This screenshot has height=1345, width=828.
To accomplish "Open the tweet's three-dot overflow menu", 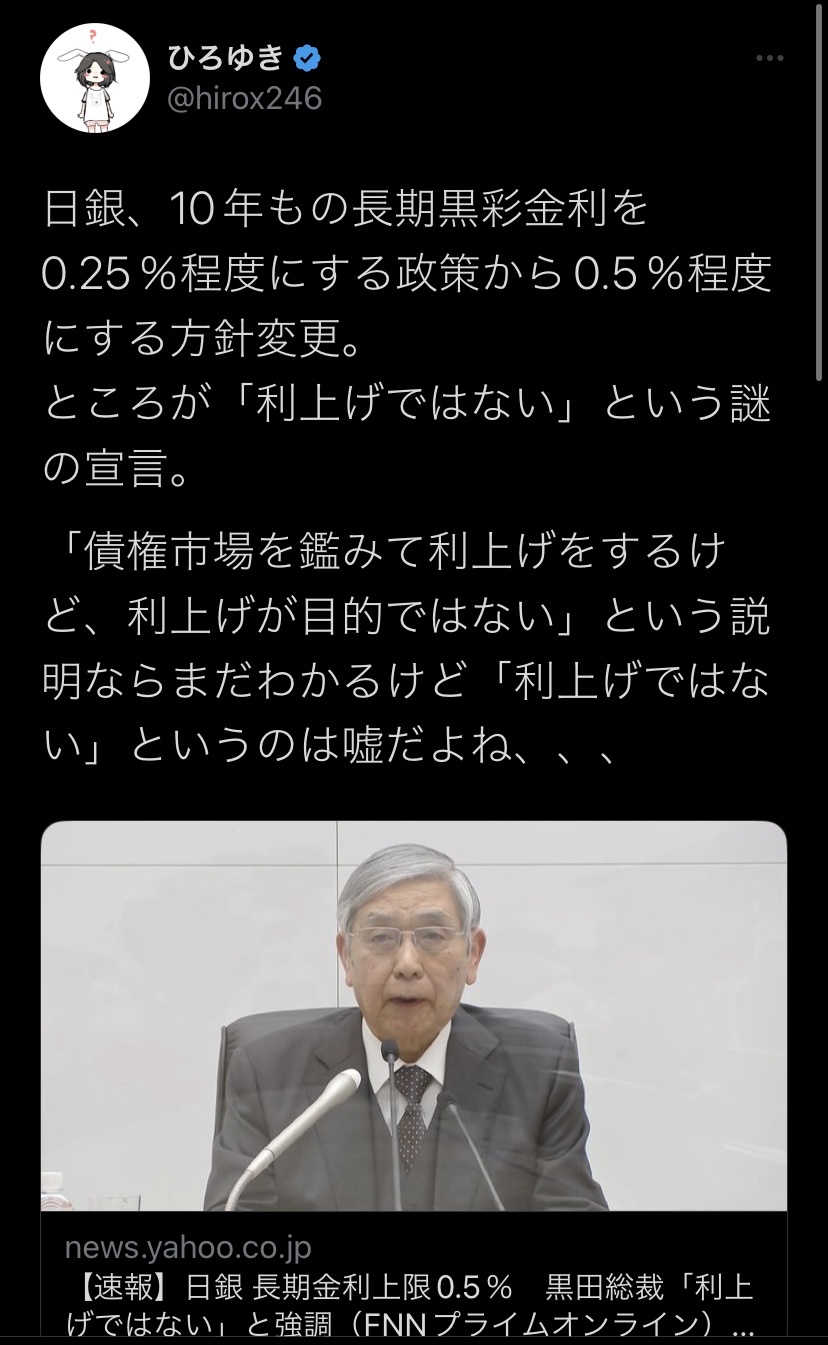I will click(x=770, y=59).
